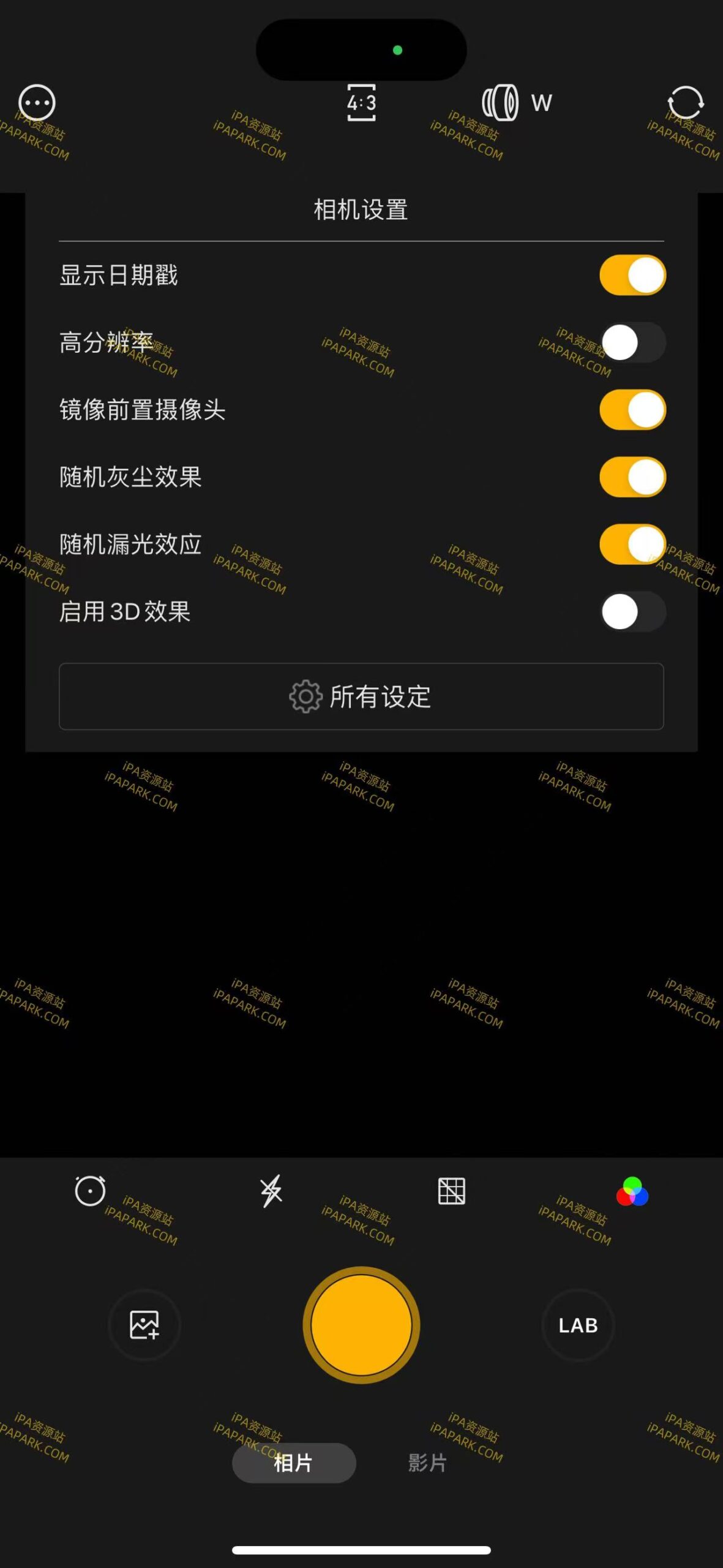Screen dimensions: 723x1568
Task: Enable the 高分辨率 toggle
Action: click(x=632, y=343)
